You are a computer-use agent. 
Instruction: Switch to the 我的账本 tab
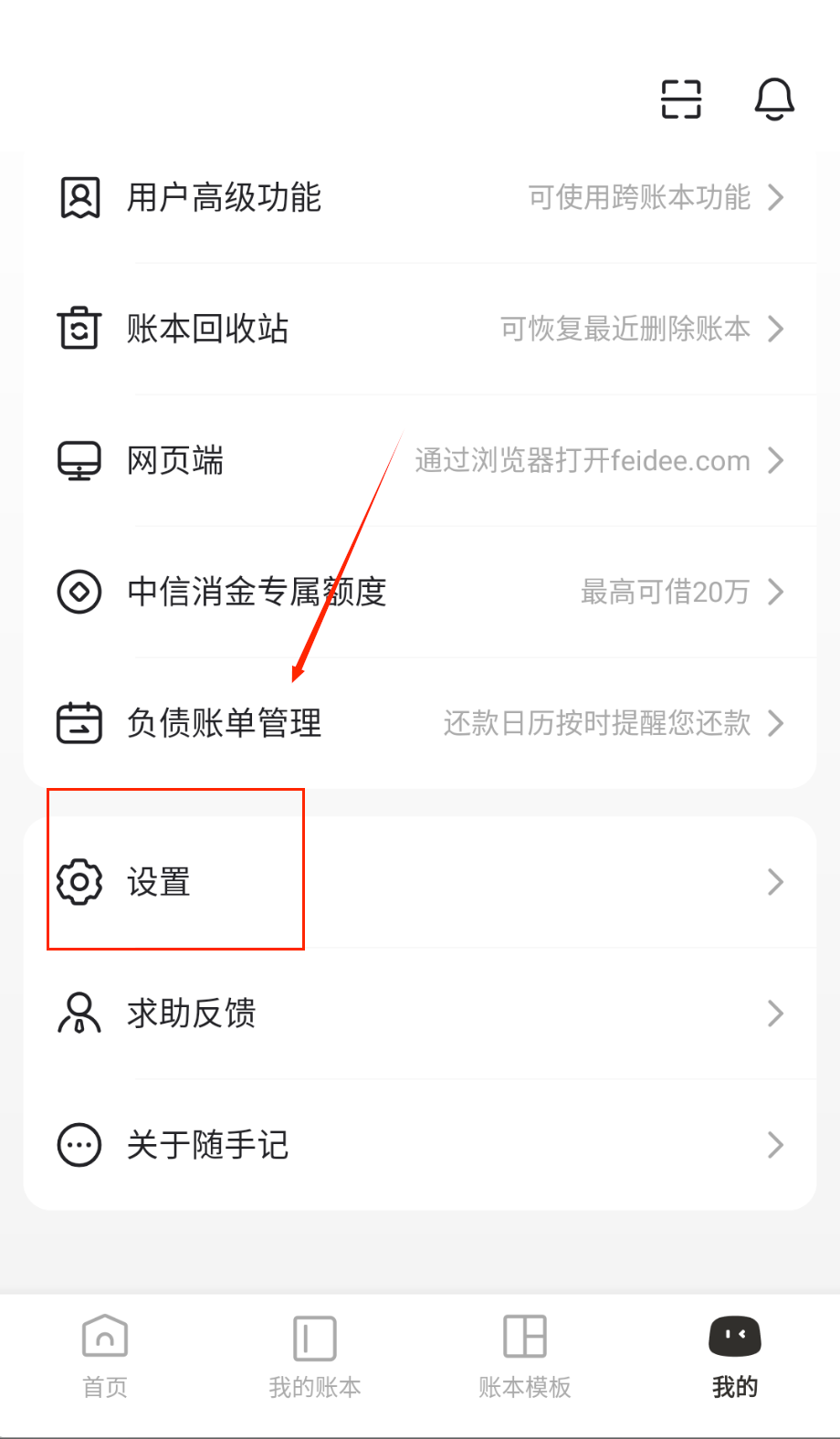315,1357
